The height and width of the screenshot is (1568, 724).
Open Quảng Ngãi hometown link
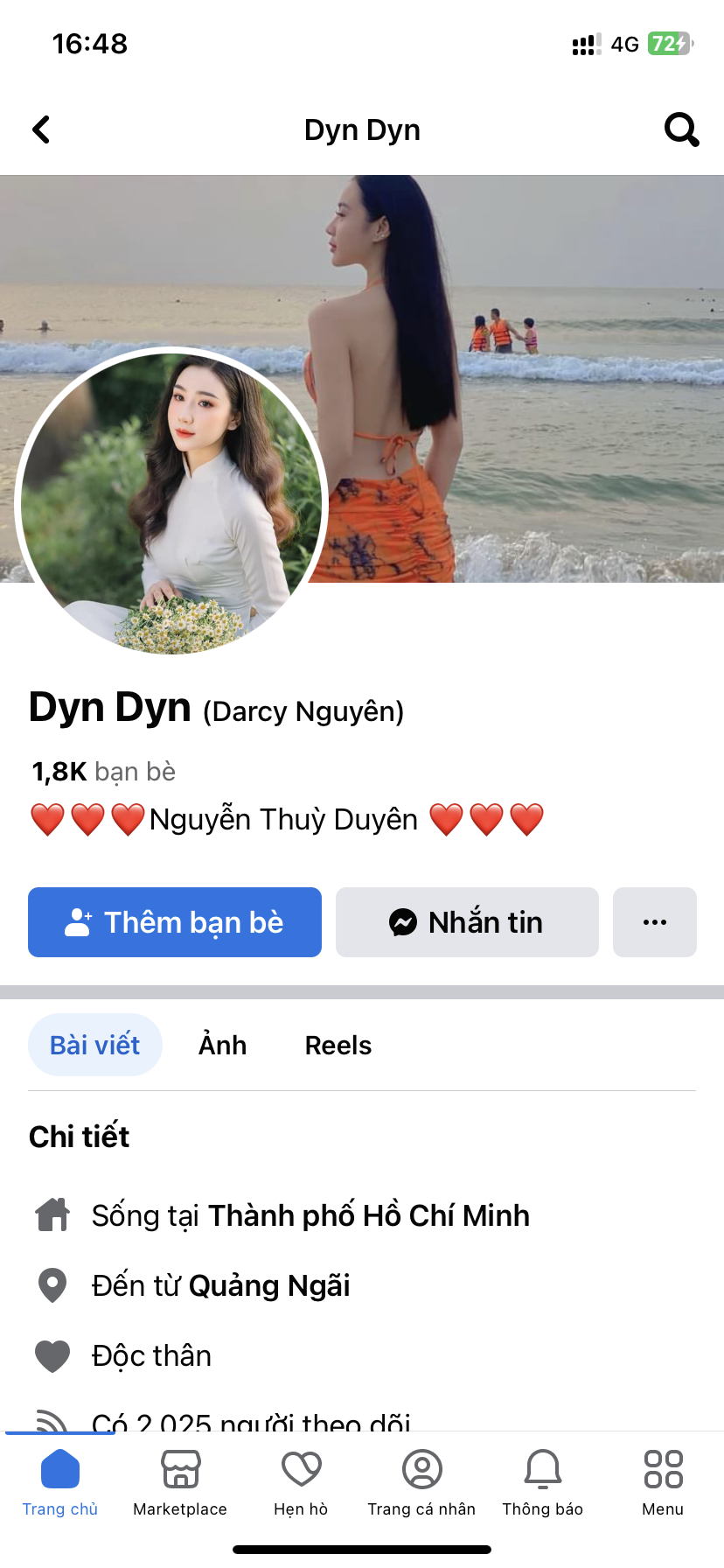coord(269,1285)
